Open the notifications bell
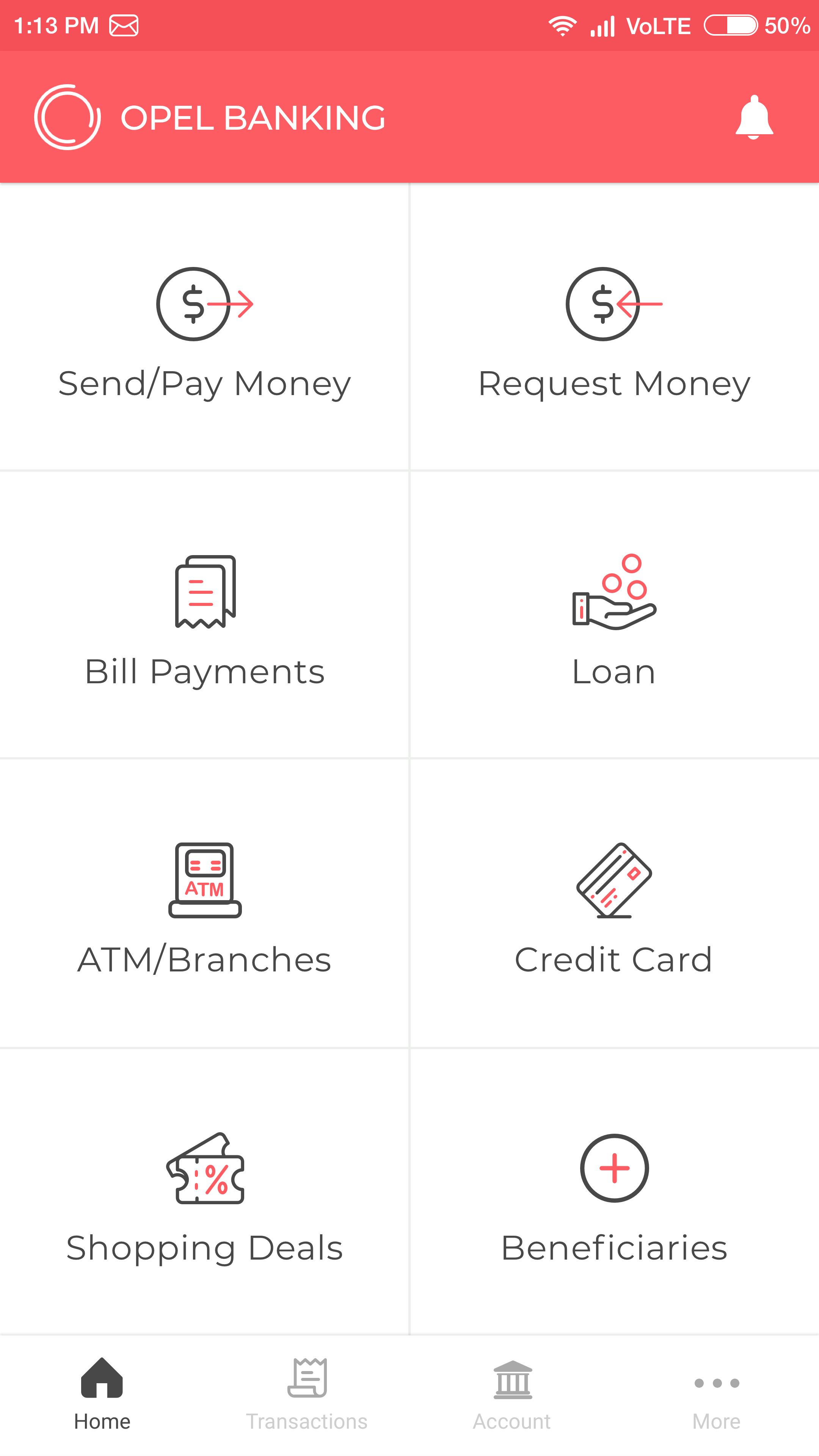The height and width of the screenshot is (1456, 819). coord(753,118)
